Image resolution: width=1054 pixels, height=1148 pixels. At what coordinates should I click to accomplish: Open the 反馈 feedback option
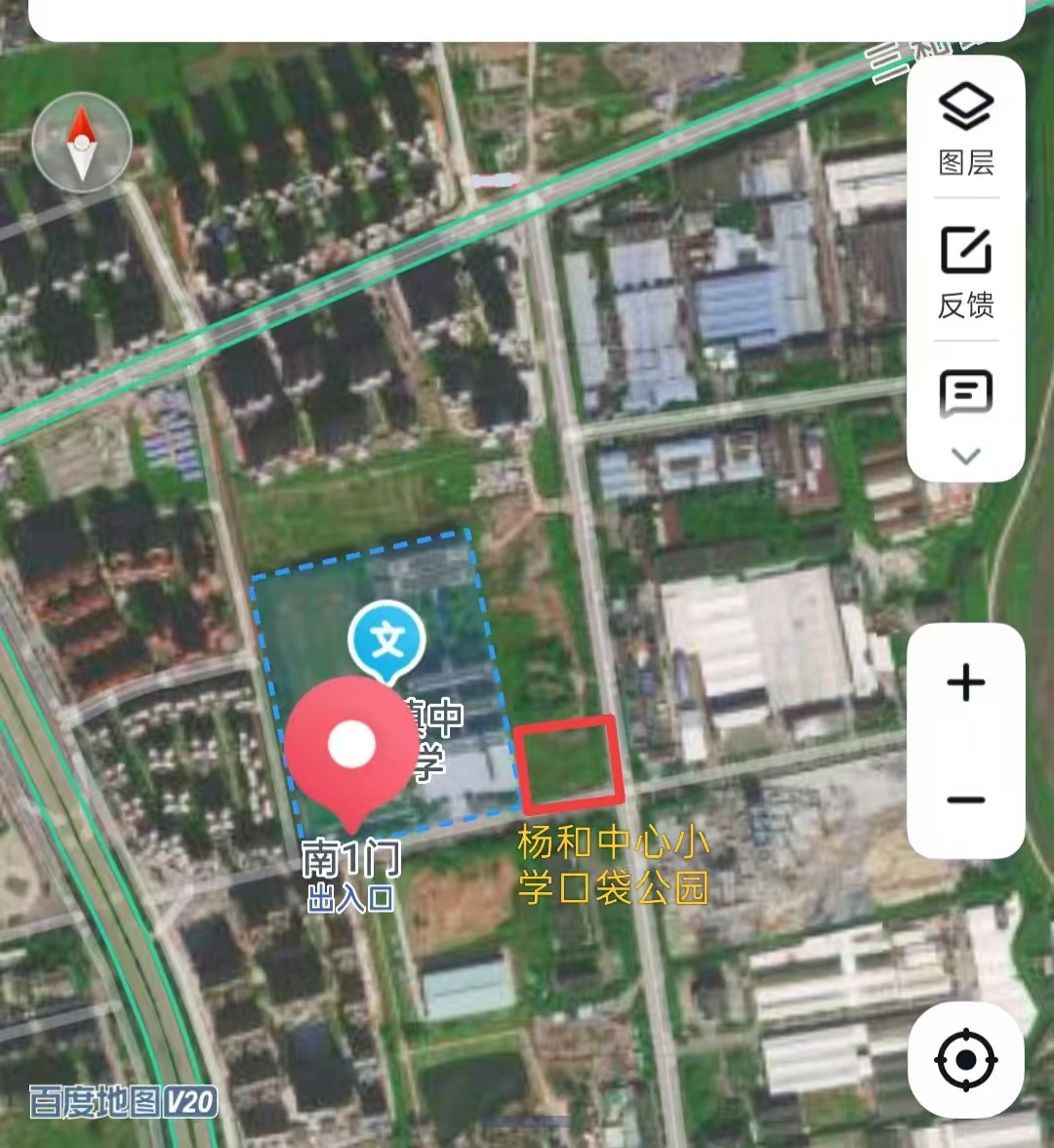[966, 272]
